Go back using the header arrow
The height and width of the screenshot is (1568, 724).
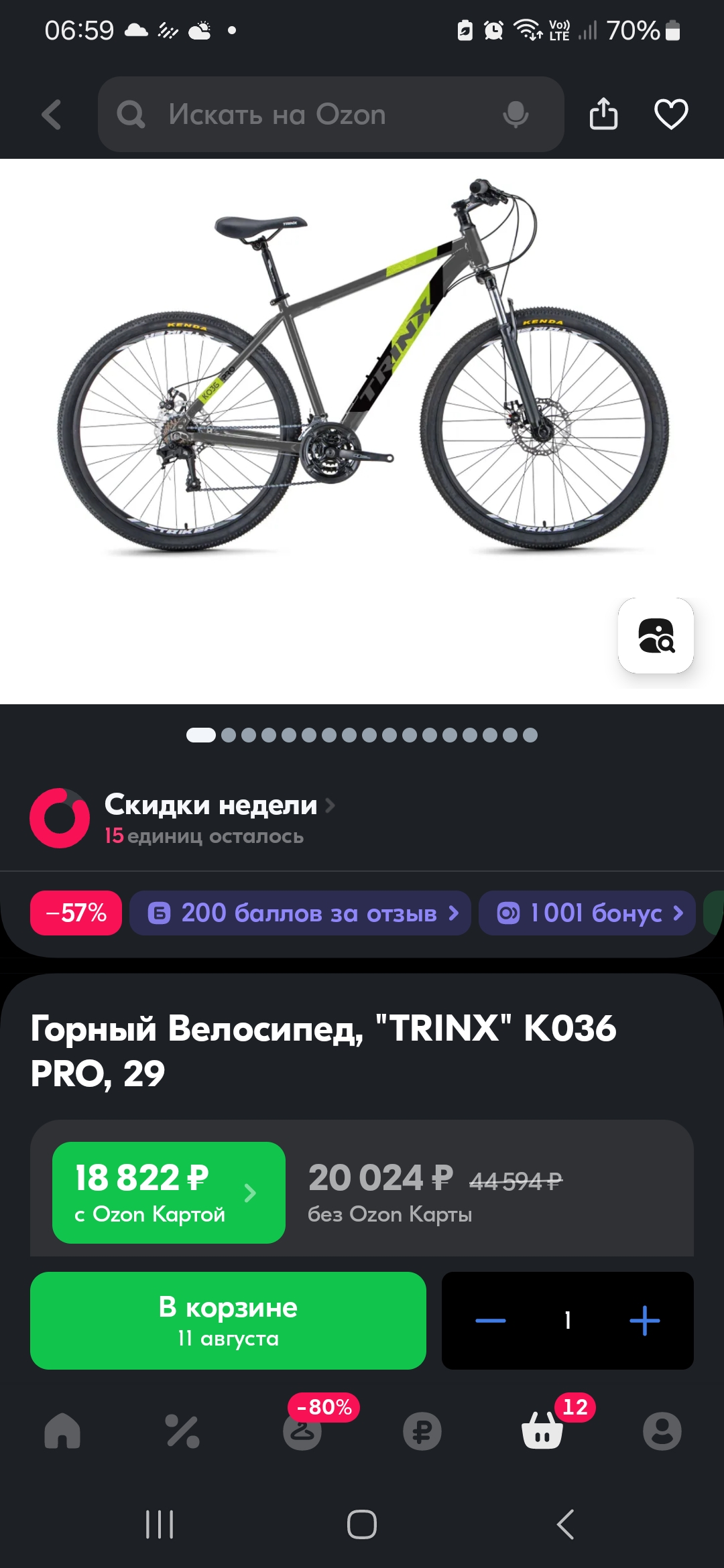52,115
